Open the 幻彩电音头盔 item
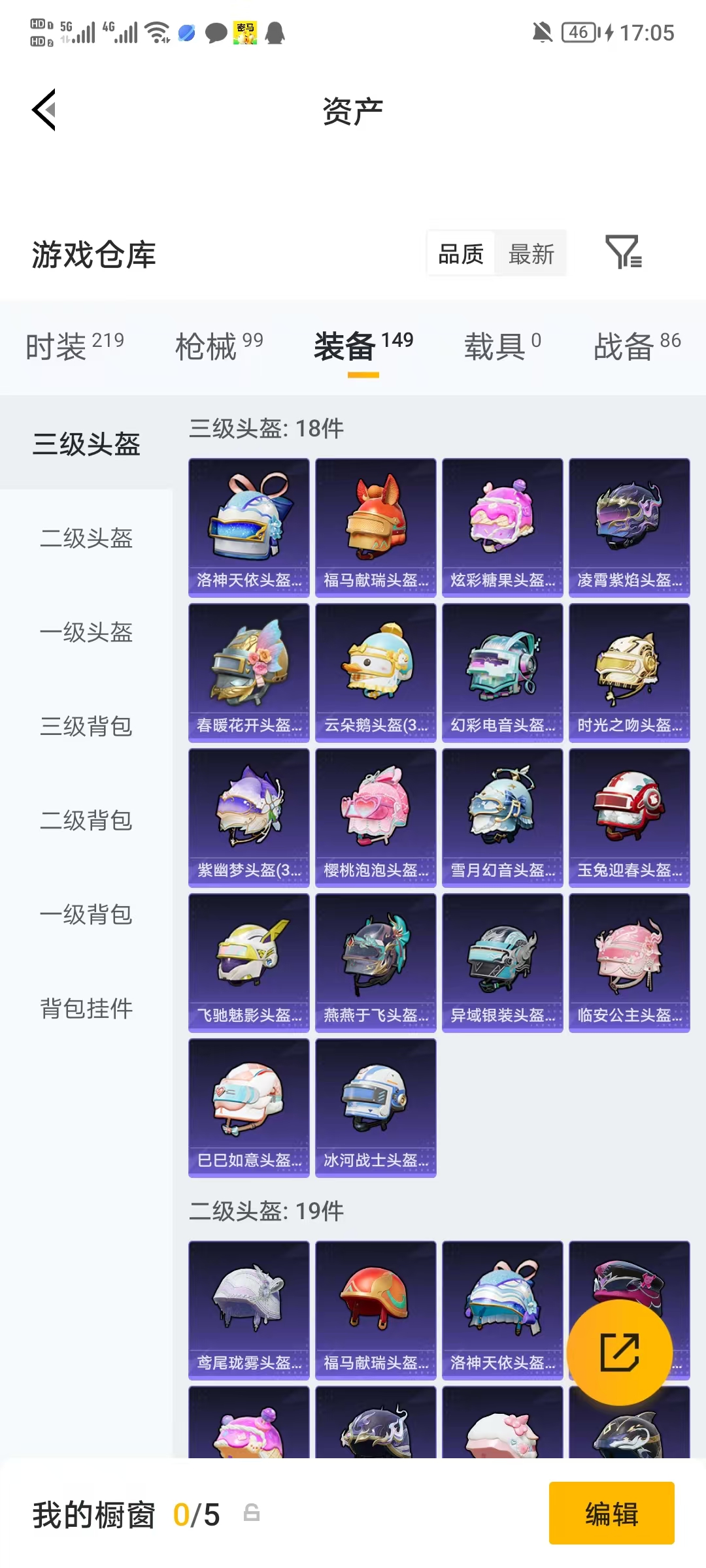This screenshot has height=1568, width=706. point(503,673)
